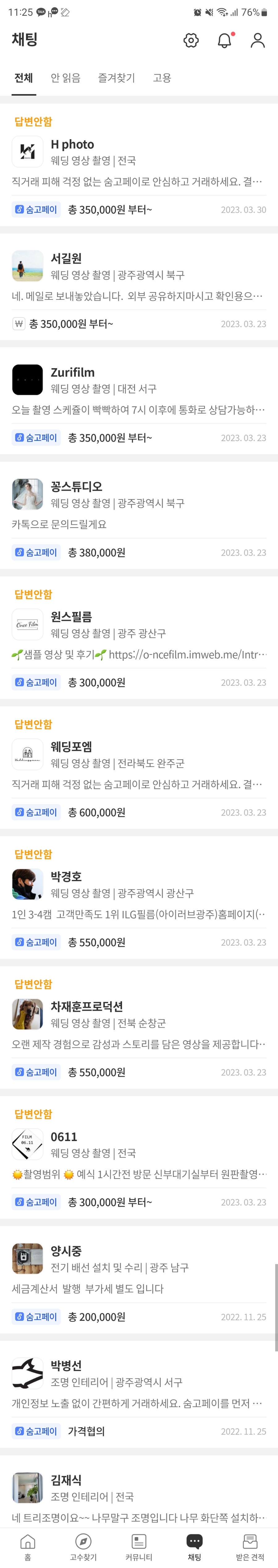Image resolution: width=278 pixels, height=1568 pixels.
Task: Go to the 홈 tab
Action: pos(27,1547)
